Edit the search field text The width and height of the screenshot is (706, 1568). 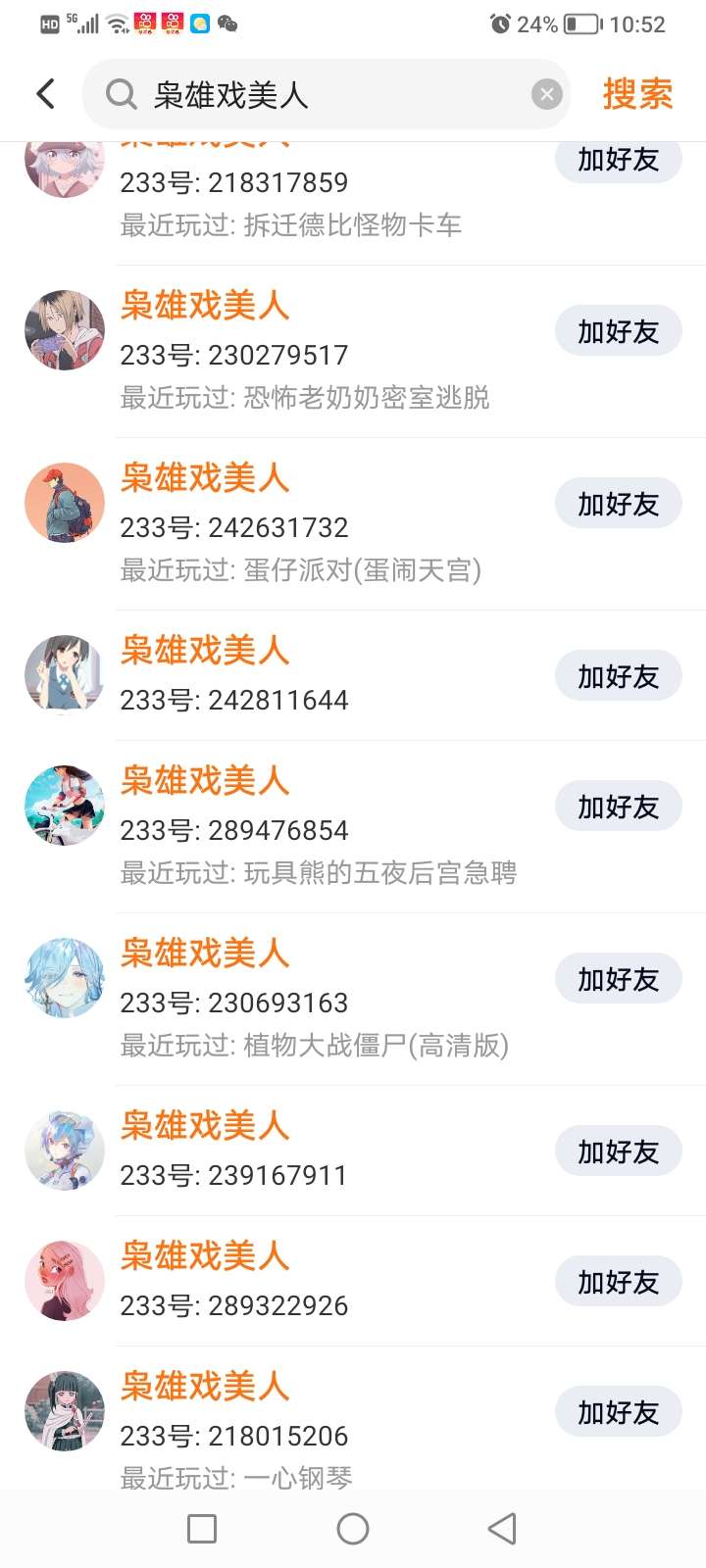(x=324, y=94)
